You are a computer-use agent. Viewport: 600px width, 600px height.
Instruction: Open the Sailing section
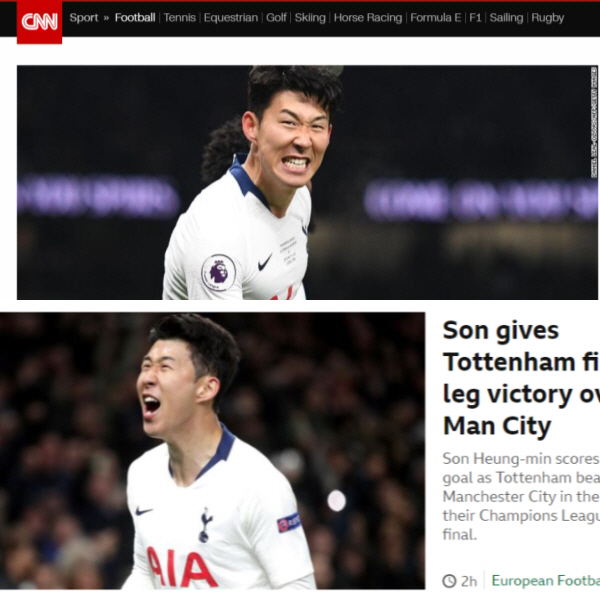(506, 18)
